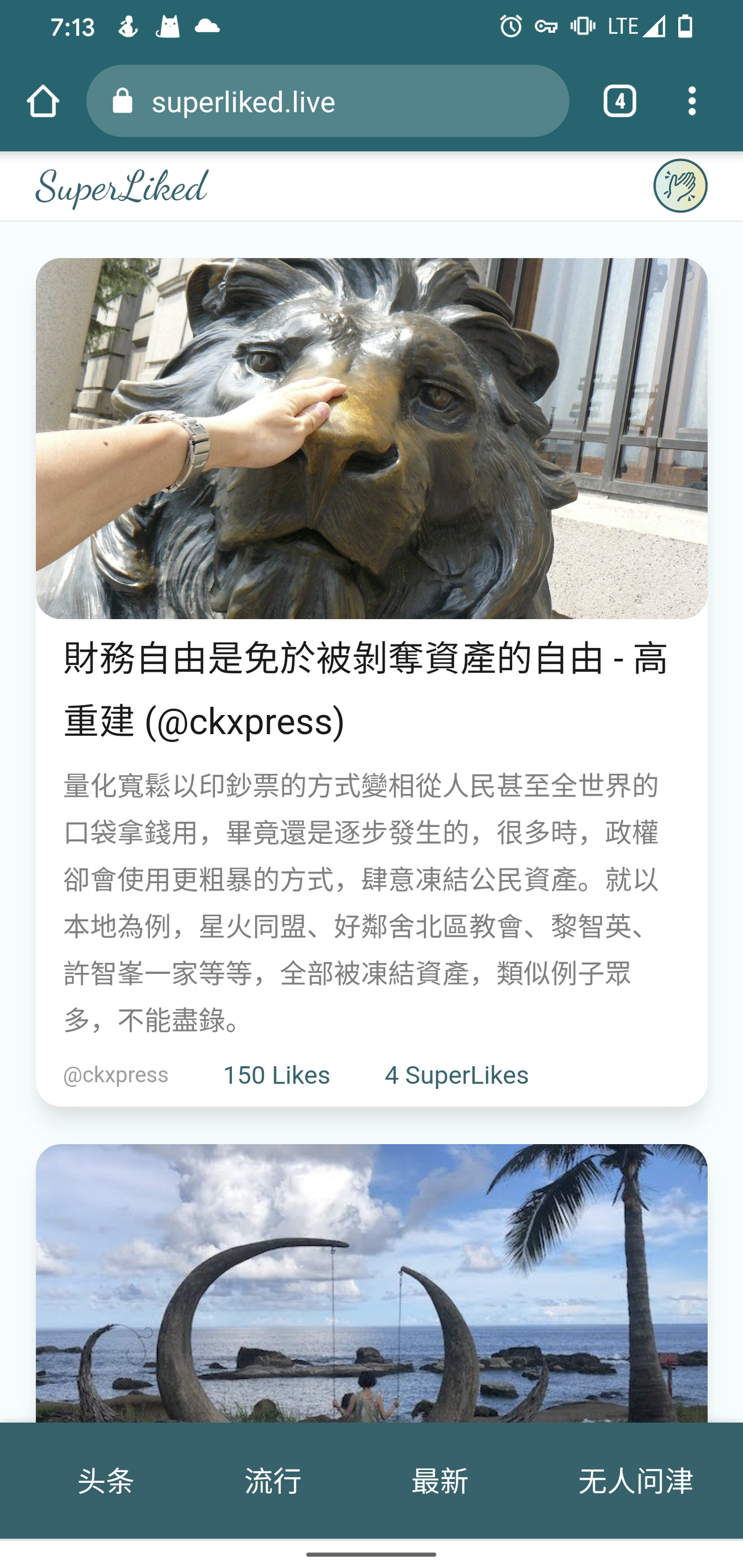Go to the browser home page
Screen dimensions: 743x1568
click(42, 101)
